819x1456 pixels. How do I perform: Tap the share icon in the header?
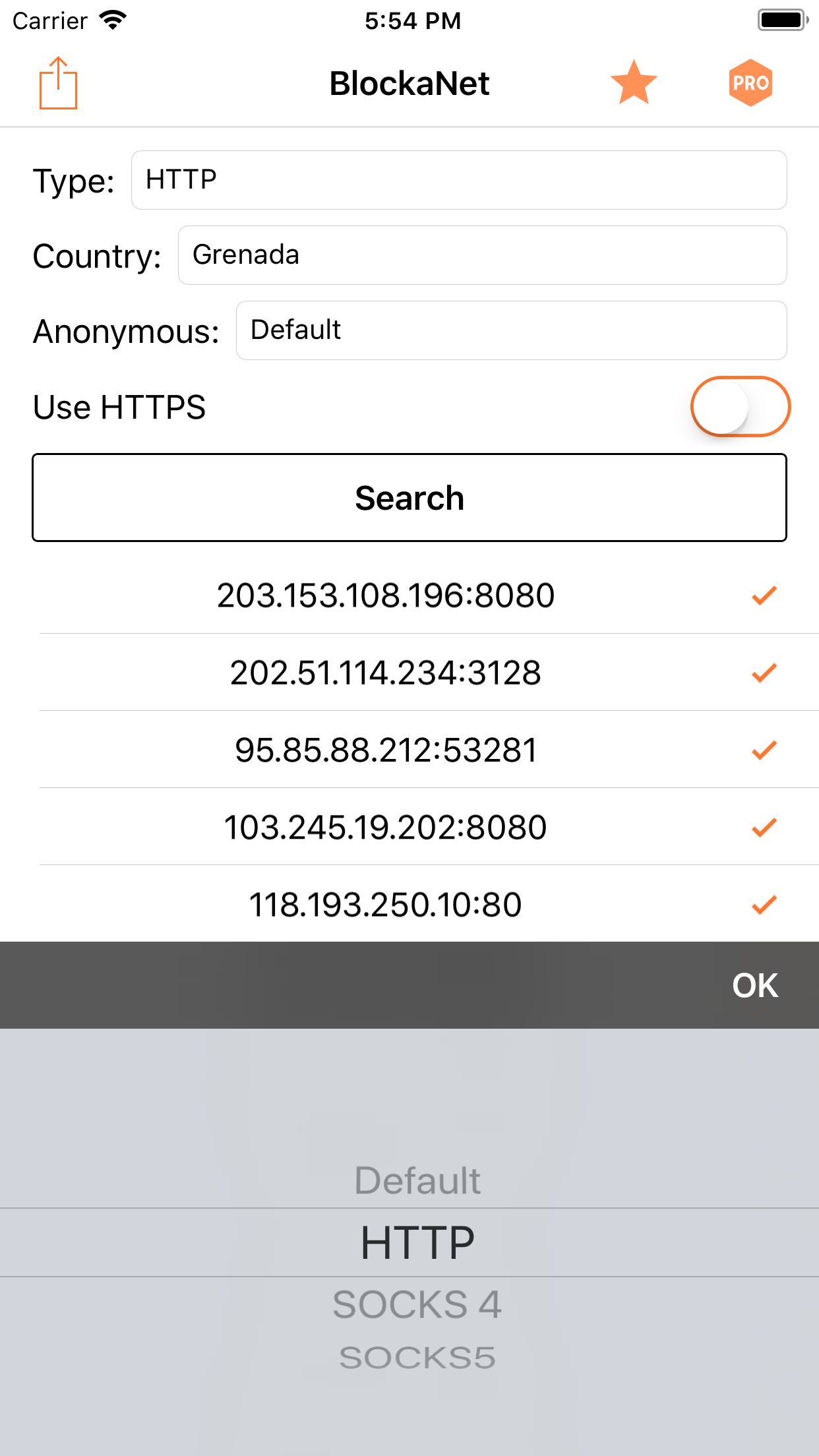58,83
